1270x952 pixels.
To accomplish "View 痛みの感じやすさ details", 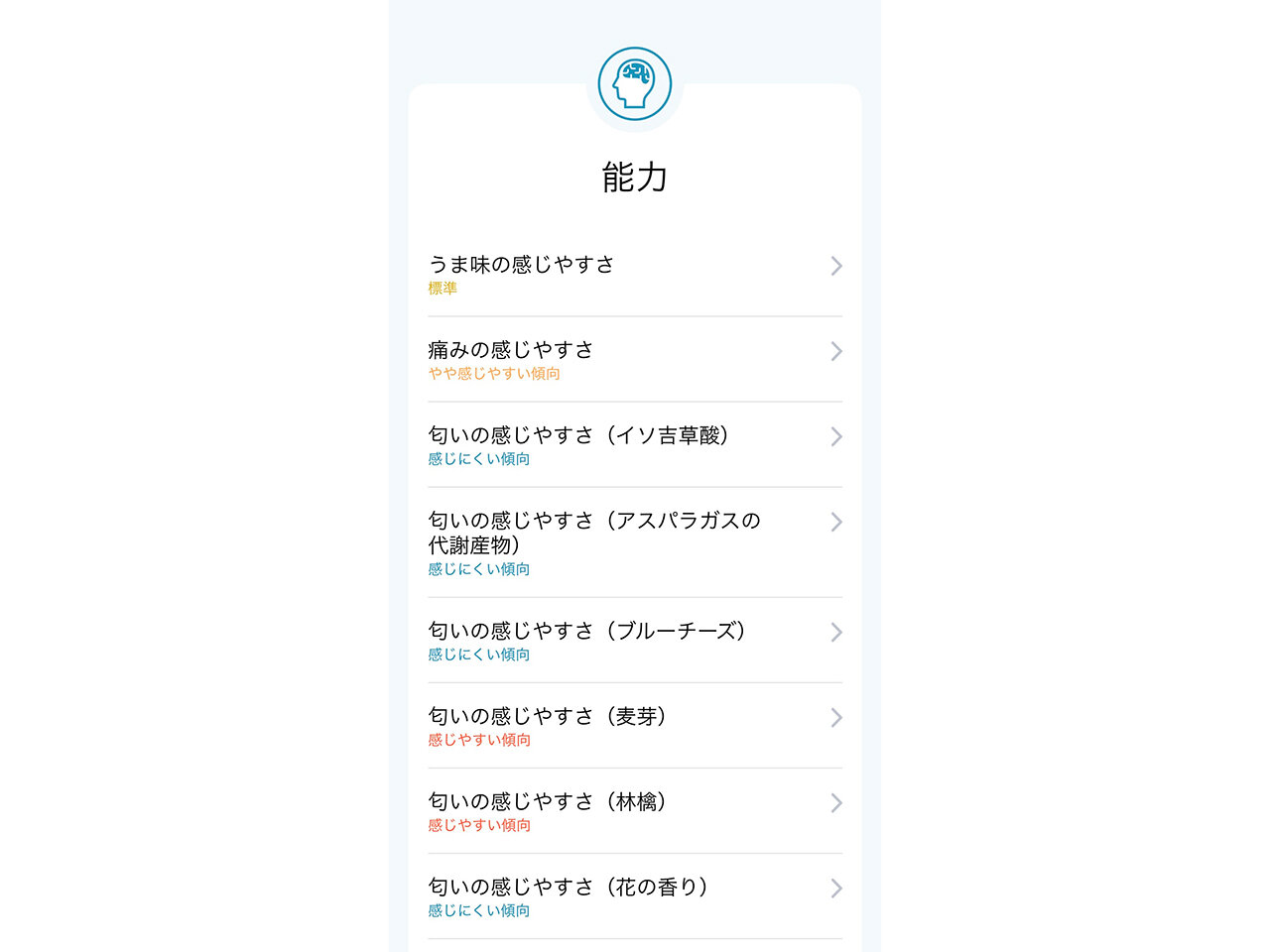I will pos(634,359).
